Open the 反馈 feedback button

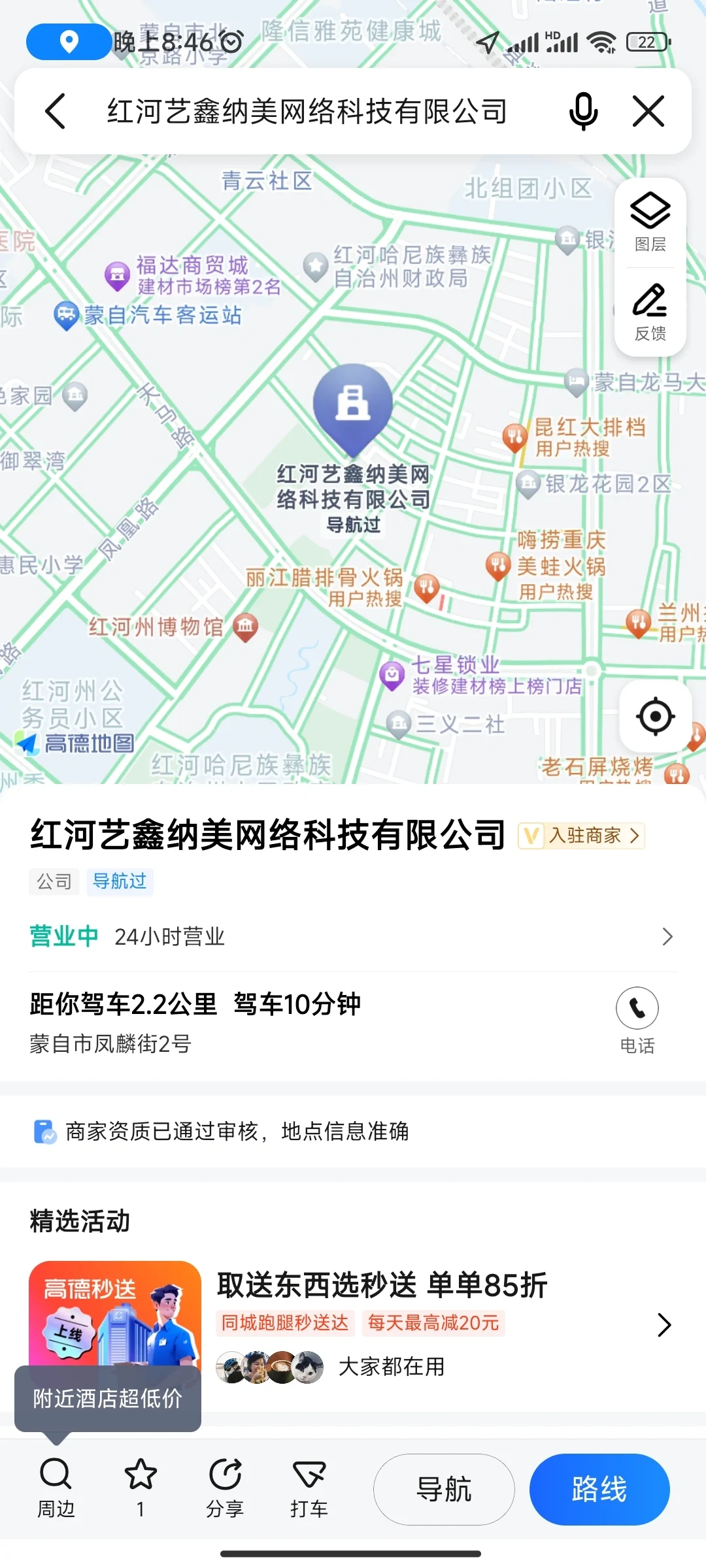650,312
